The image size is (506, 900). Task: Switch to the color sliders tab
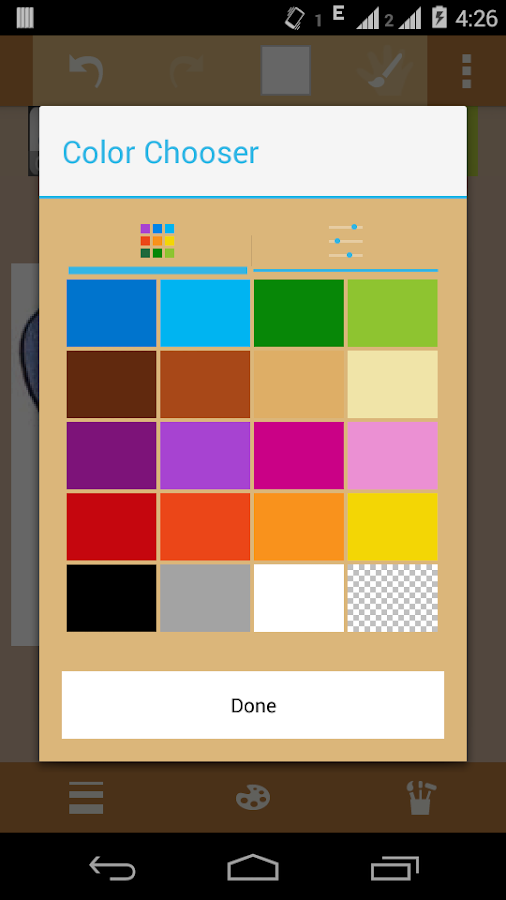pos(345,241)
